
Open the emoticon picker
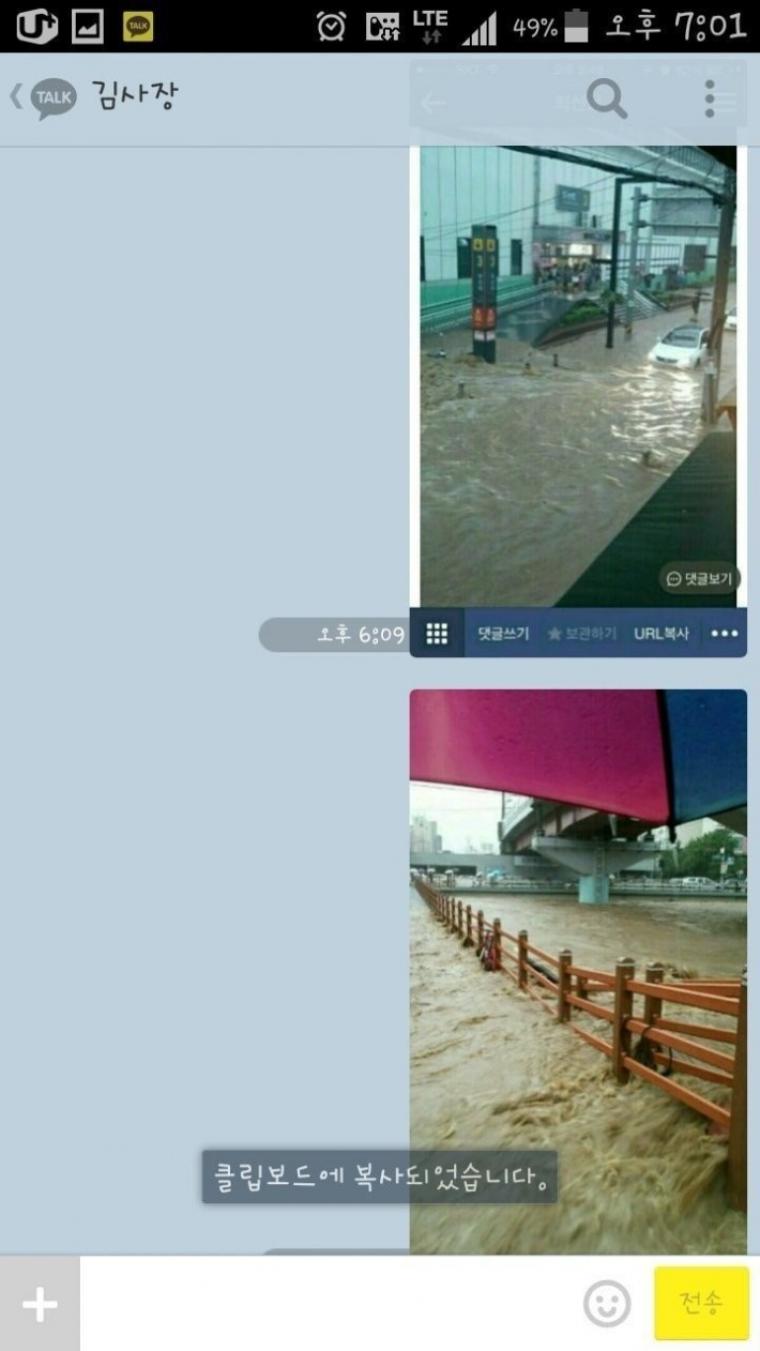[607, 1304]
